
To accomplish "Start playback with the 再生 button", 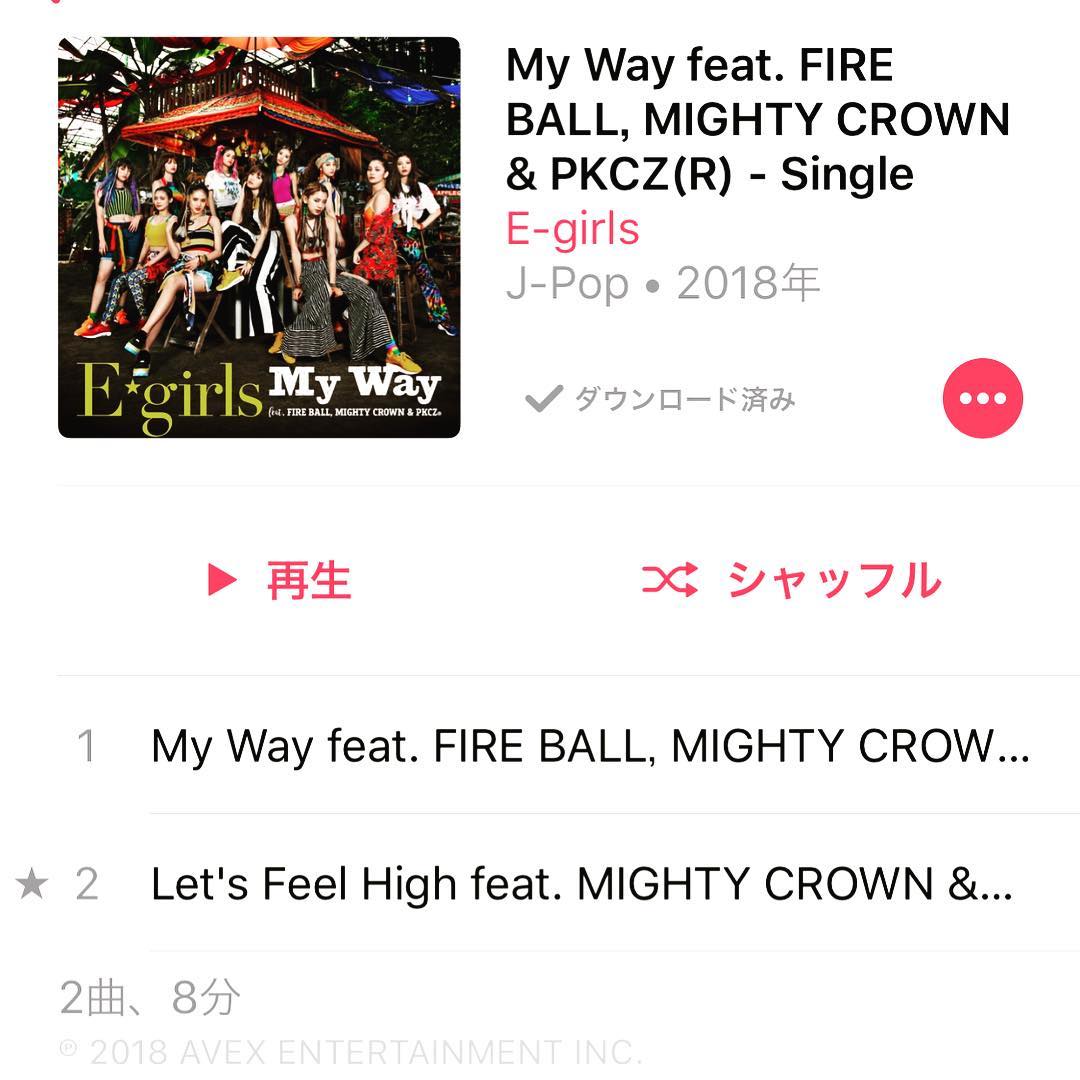I will click(280, 580).
